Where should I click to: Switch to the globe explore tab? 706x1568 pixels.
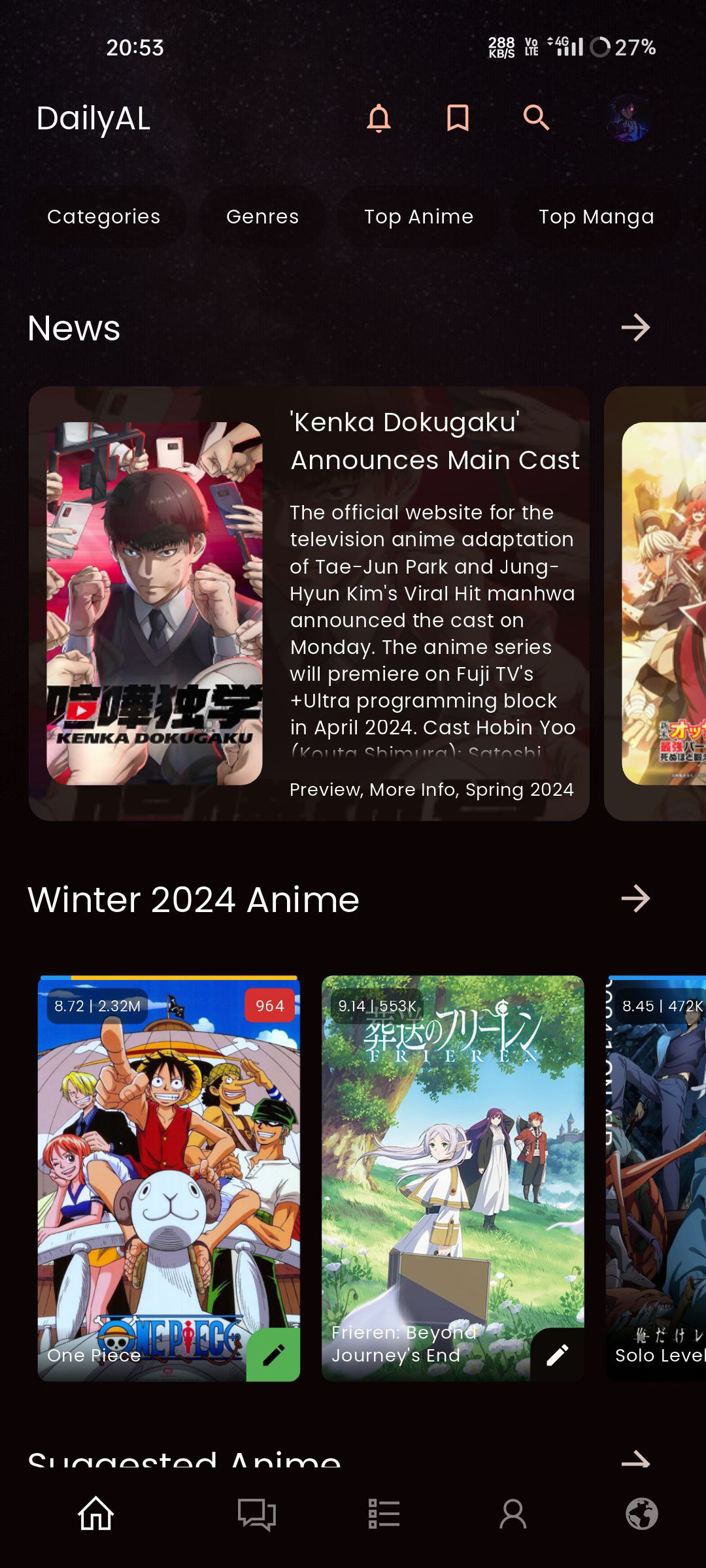point(641,1514)
